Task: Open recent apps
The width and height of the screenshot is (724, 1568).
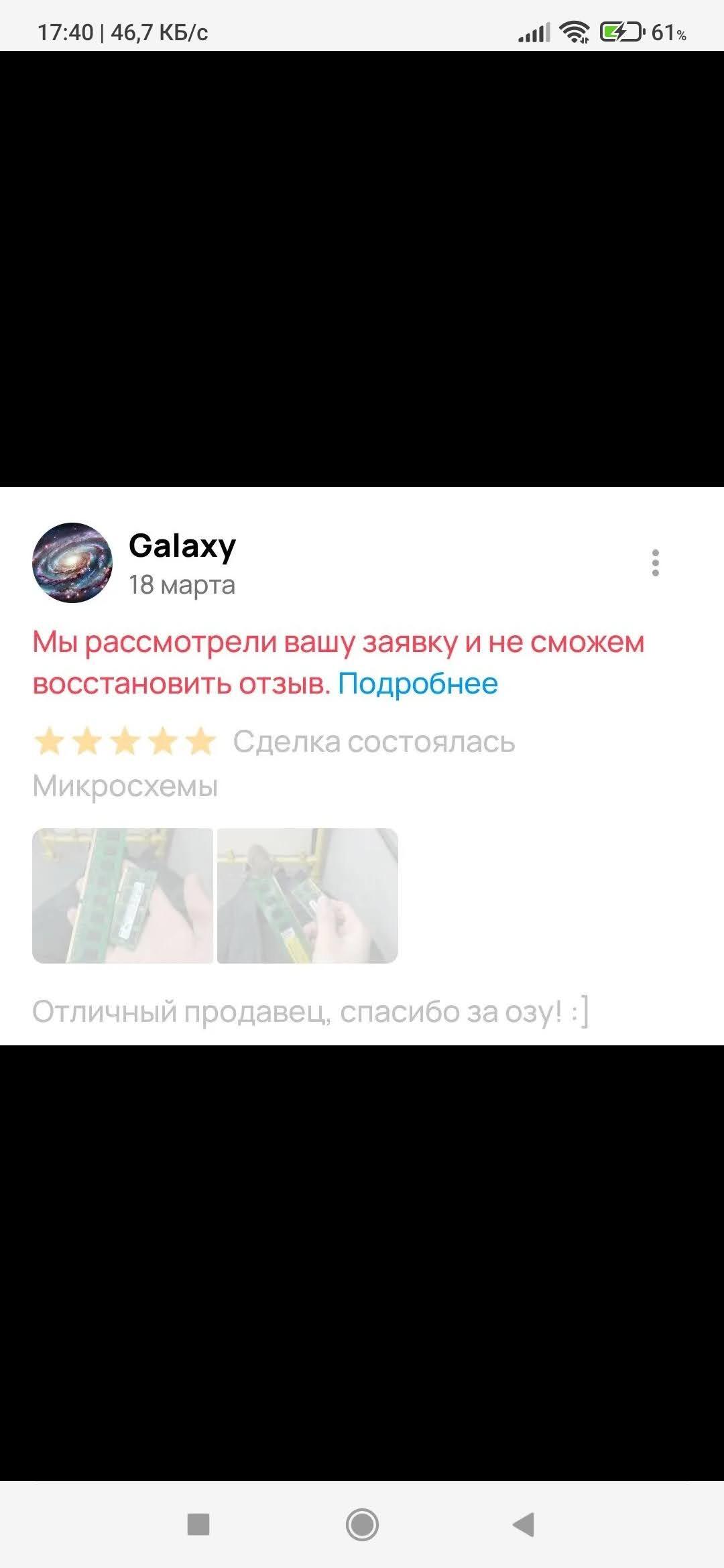Action: (198, 1524)
